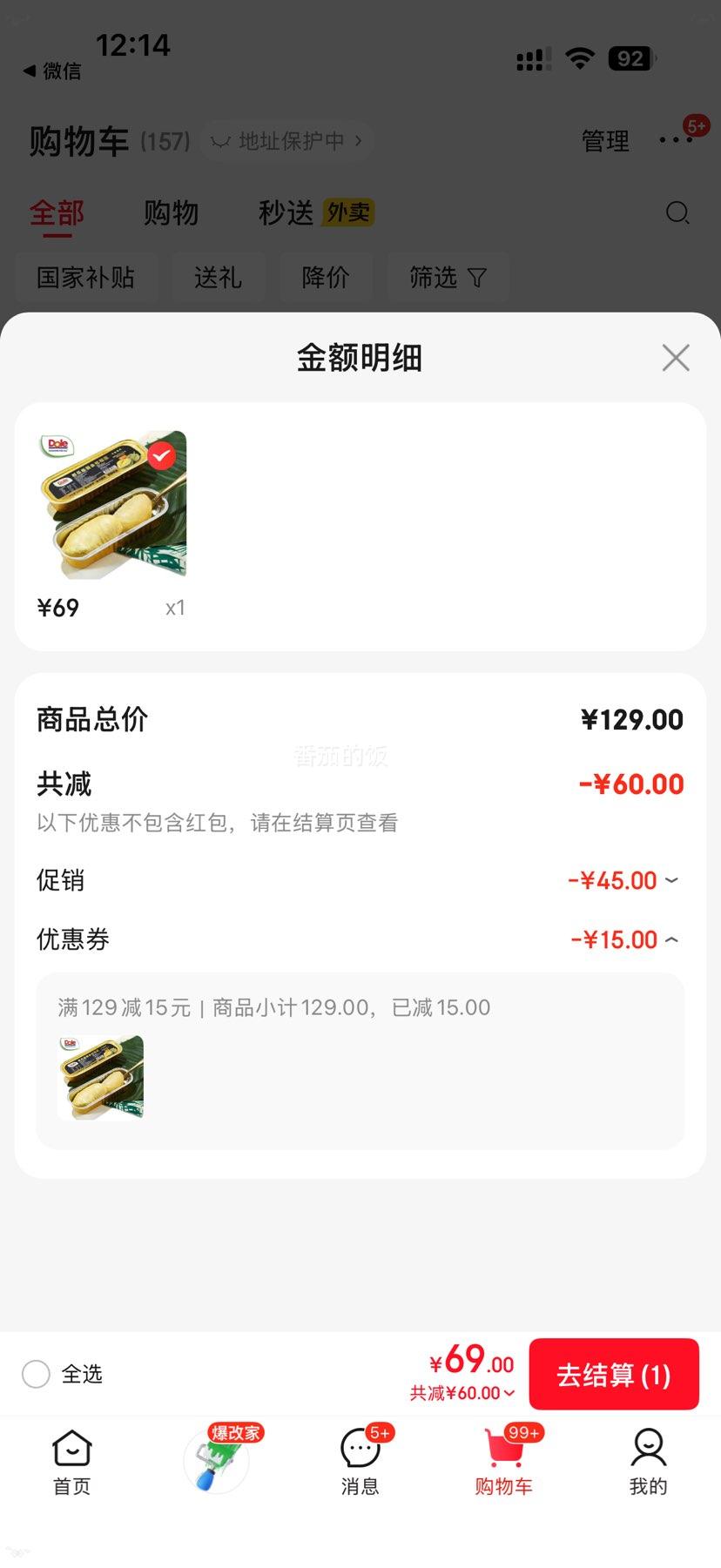Tap the durian thumbnail in the coupon section
Image resolution: width=721 pixels, height=1568 pixels.
click(100, 1078)
